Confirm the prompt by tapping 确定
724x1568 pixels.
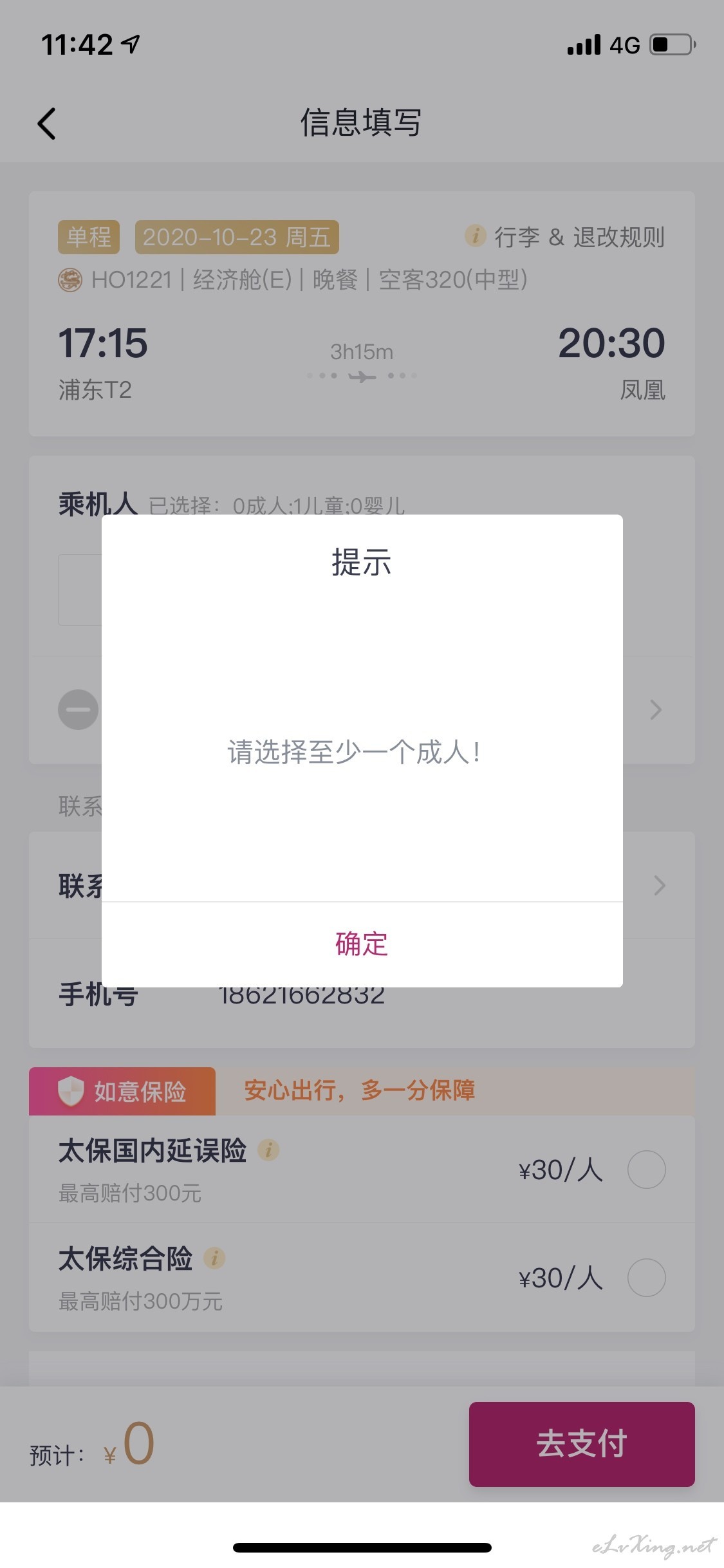coord(362,944)
